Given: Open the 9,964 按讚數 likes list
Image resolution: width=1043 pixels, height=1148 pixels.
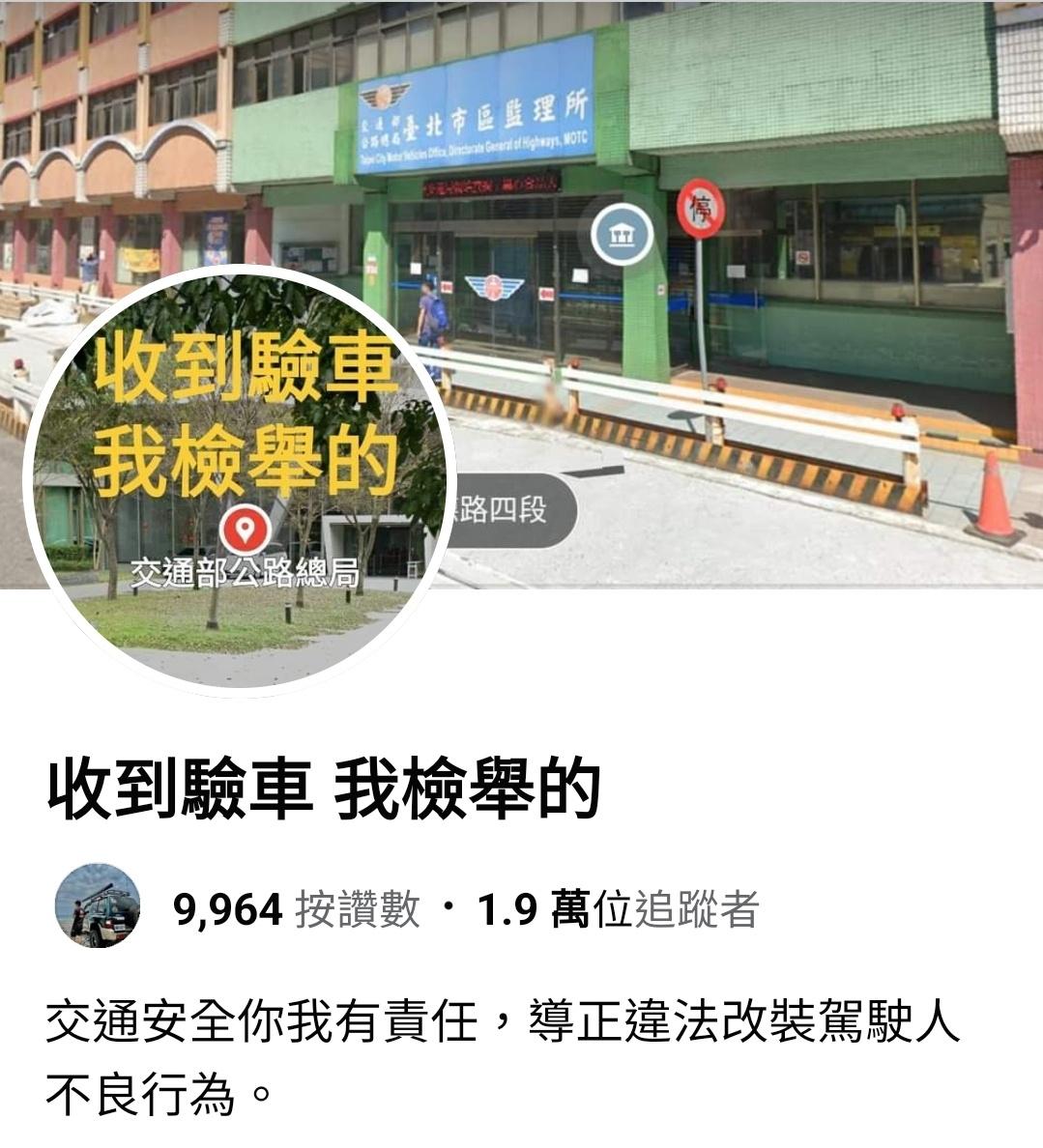Looking at the screenshot, I should [297, 909].
